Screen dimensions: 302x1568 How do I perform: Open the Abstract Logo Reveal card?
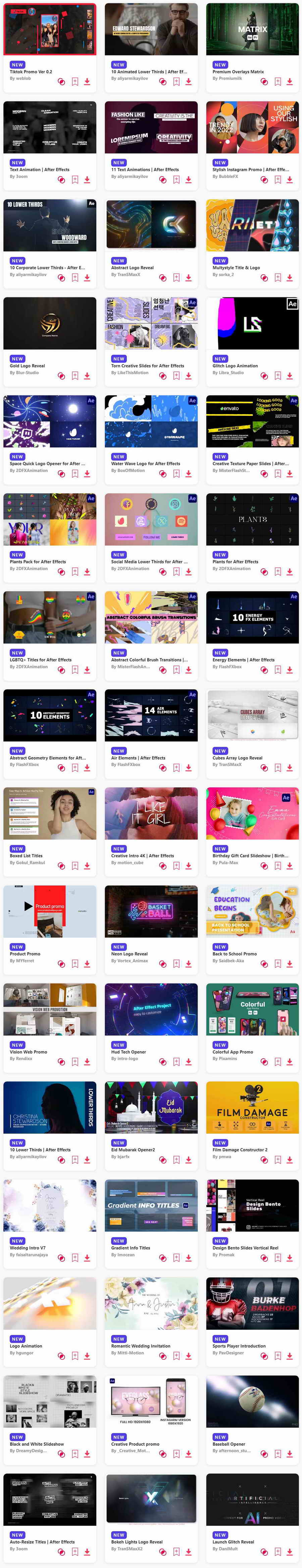(x=151, y=225)
